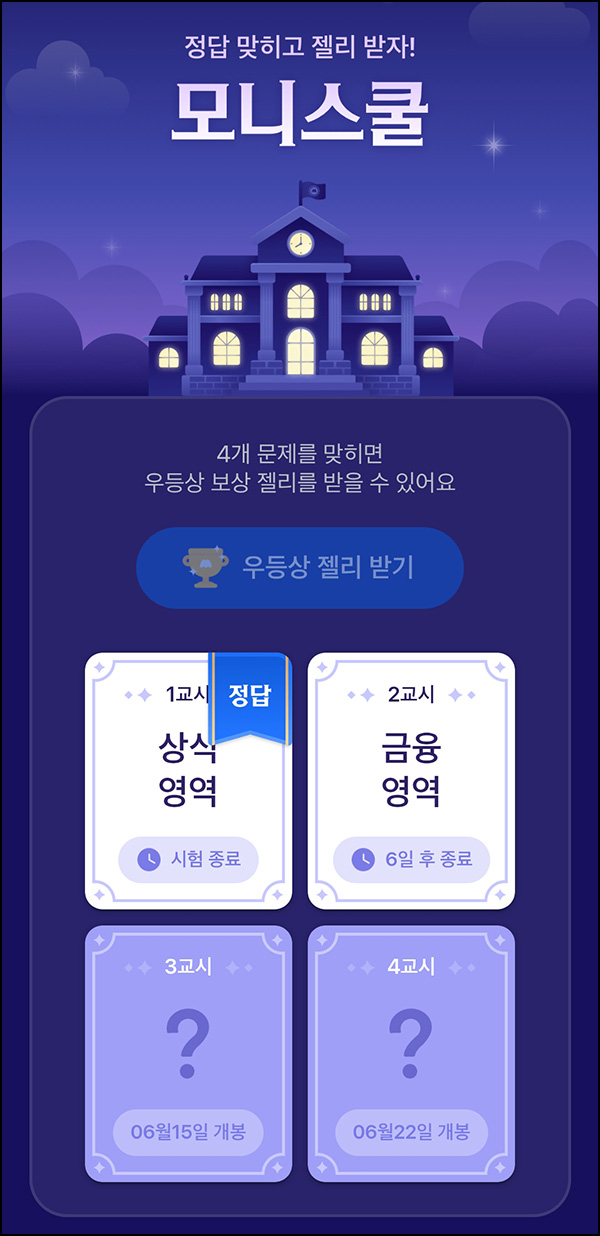Select the locked 4교시 card
Image resolution: width=600 pixels, height=1236 pixels.
click(x=411, y=1054)
